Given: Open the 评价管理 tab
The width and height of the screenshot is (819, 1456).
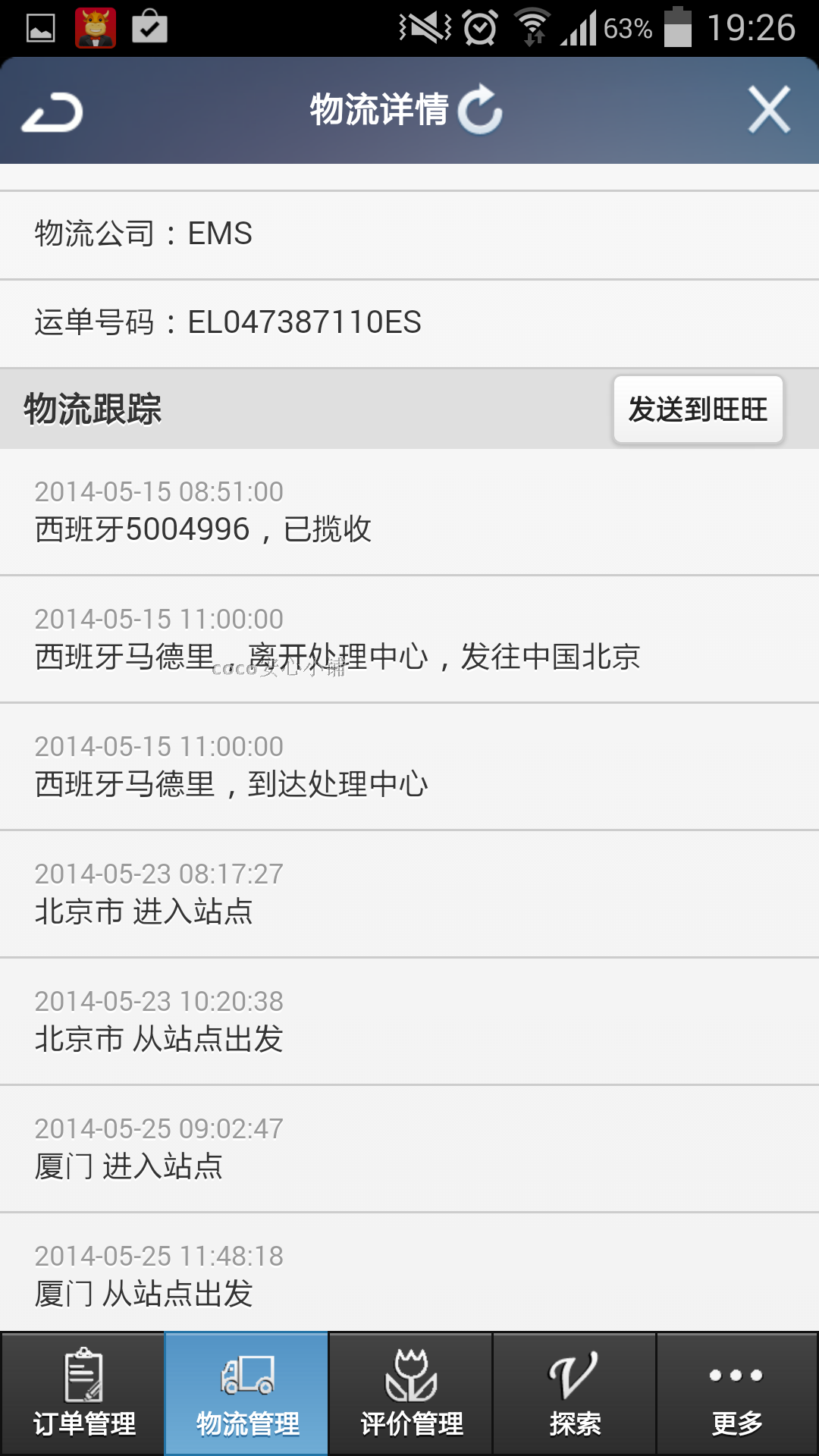Looking at the screenshot, I should pos(411,1394).
